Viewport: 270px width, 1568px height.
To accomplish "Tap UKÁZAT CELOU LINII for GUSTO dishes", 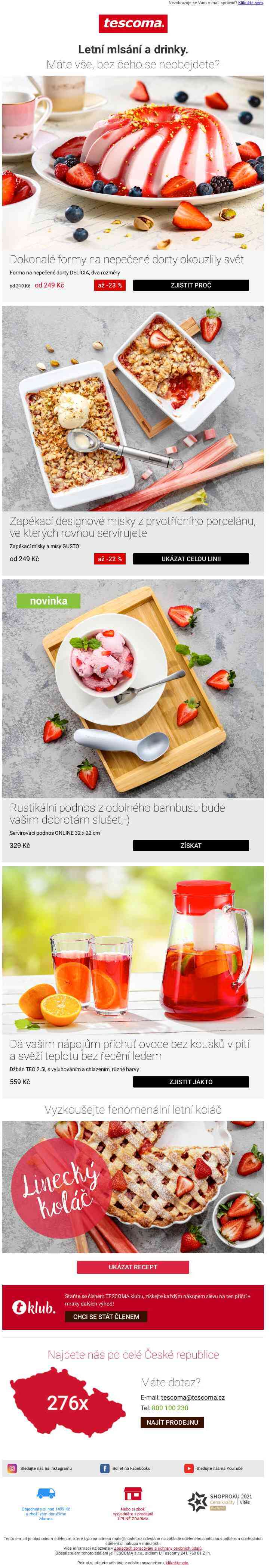I will 191,559.
